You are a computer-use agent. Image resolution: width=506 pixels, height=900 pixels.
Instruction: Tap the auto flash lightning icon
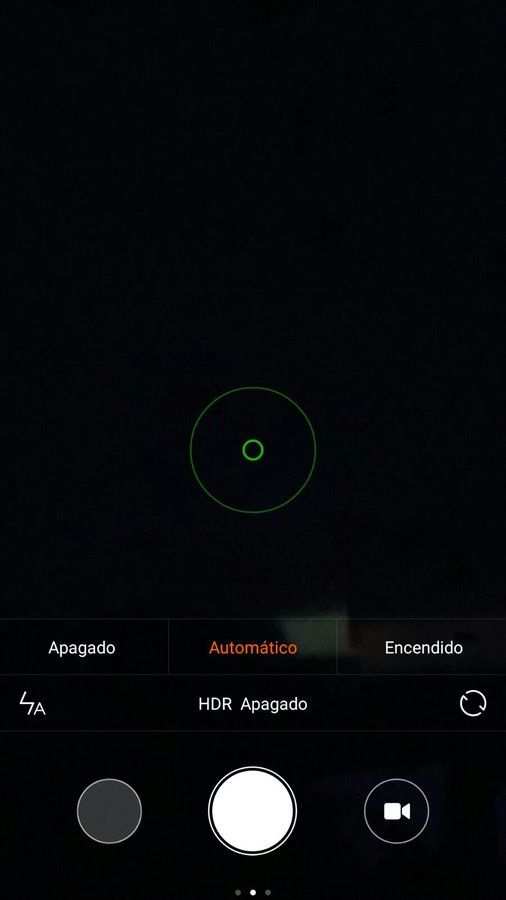click(32, 704)
